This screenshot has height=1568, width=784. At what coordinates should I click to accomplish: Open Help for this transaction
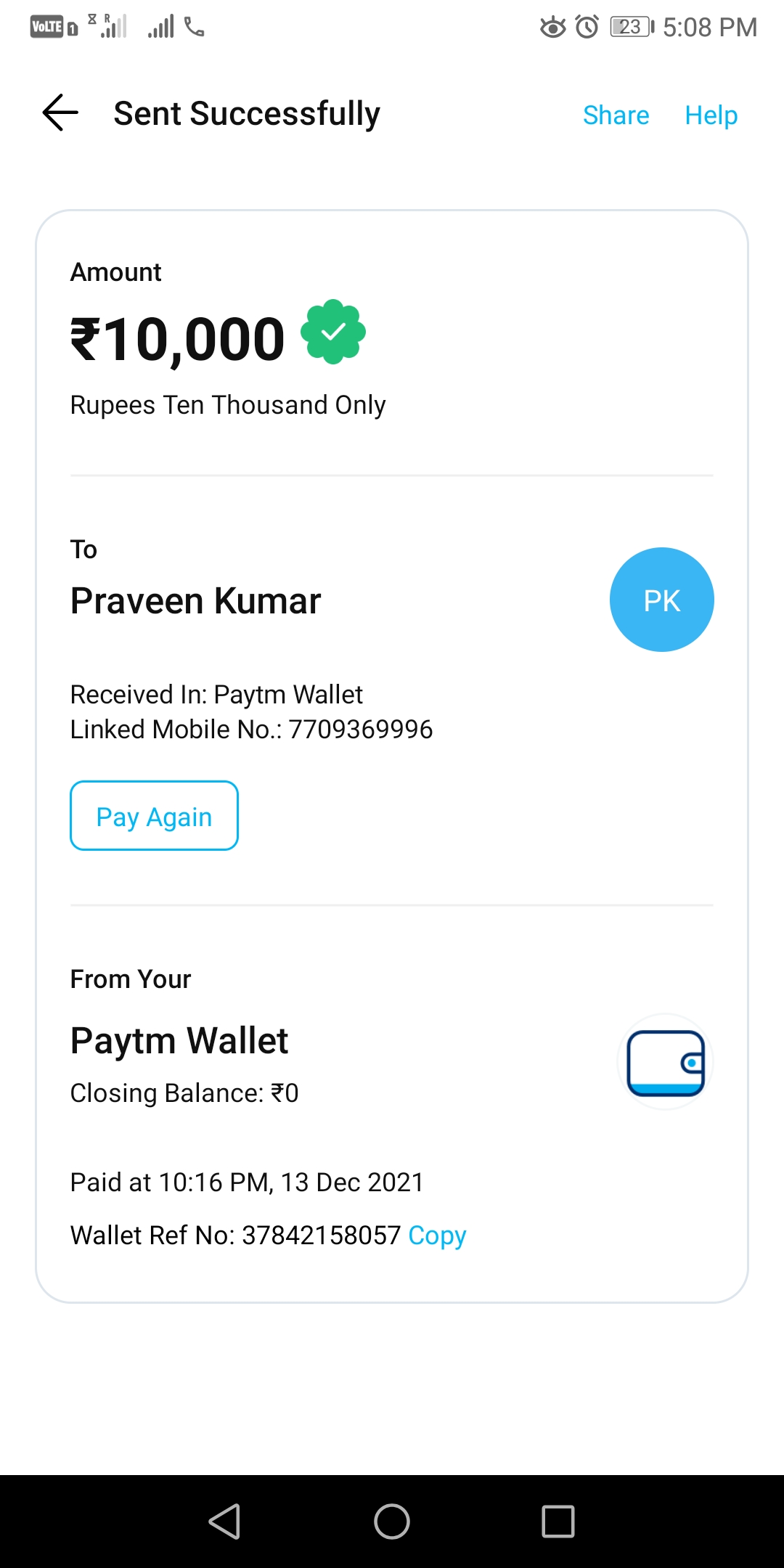point(711,115)
